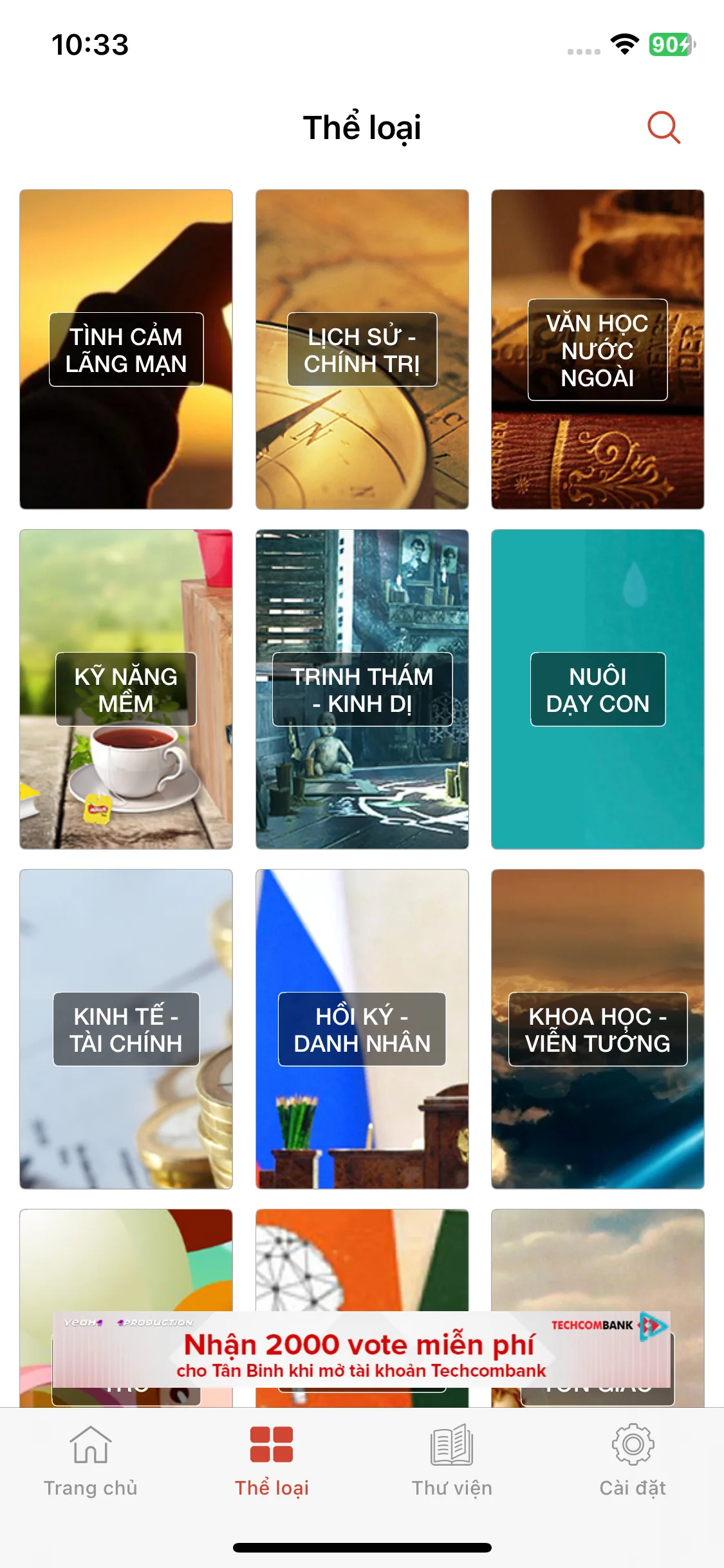Open the Tình Cảm Lãng Mạn category
724x1568 pixels.
126,350
